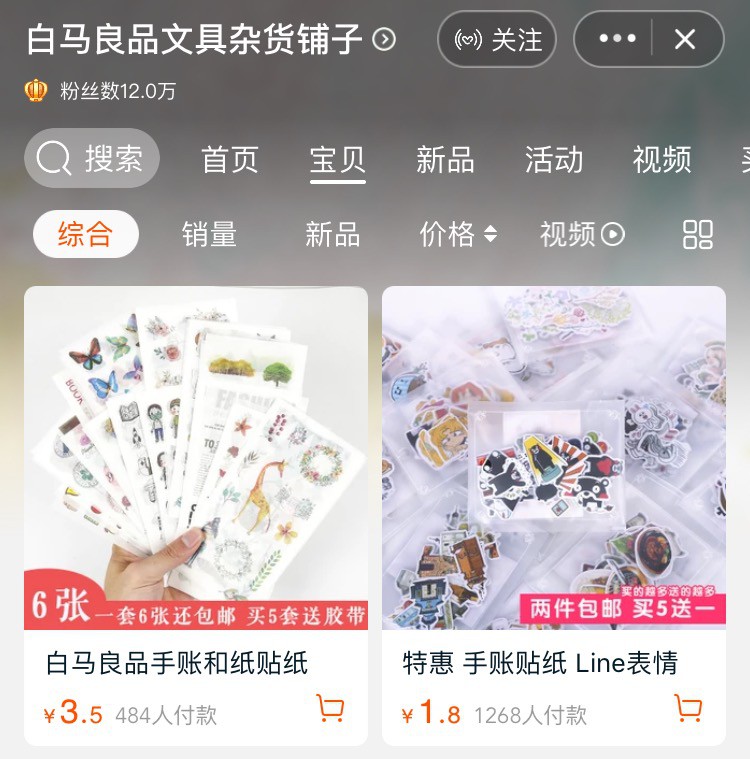This screenshot has height=759, width=750.
Task: Open the 视频 top tab
Action: 662,160
